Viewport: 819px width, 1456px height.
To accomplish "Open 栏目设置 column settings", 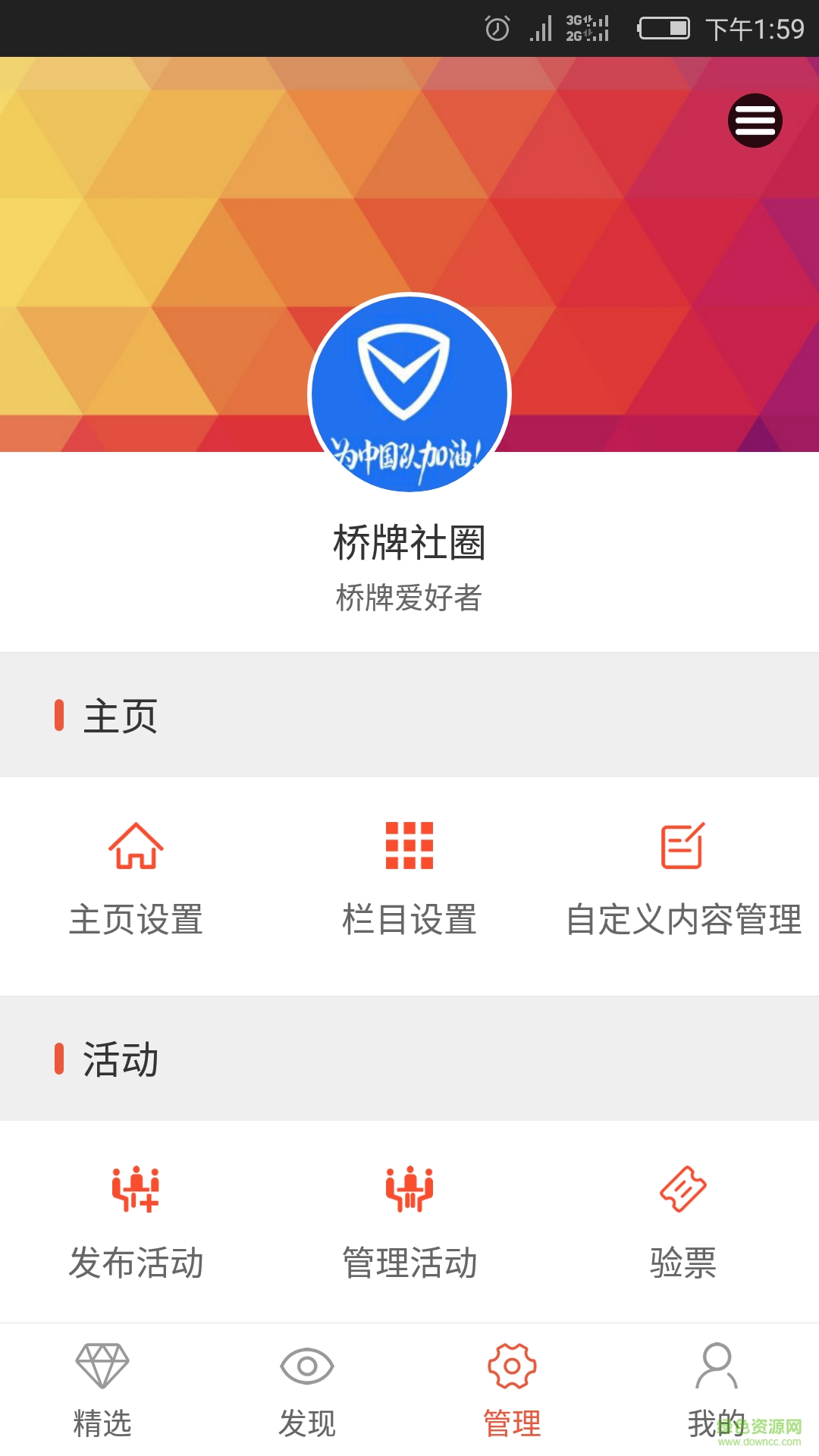I will (409, 880).
